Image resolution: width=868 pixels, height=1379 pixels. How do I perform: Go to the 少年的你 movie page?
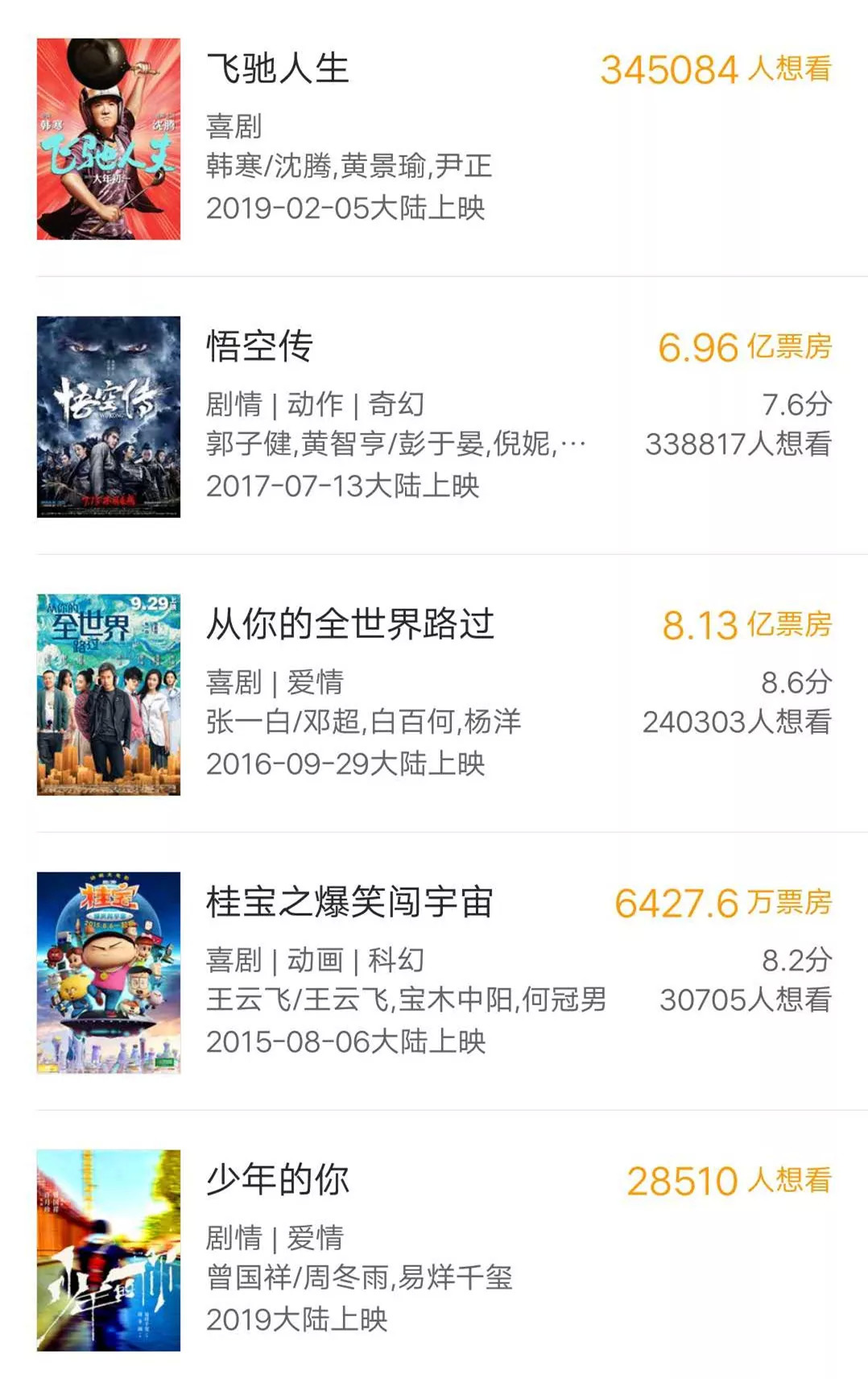tap(278, 1181)
